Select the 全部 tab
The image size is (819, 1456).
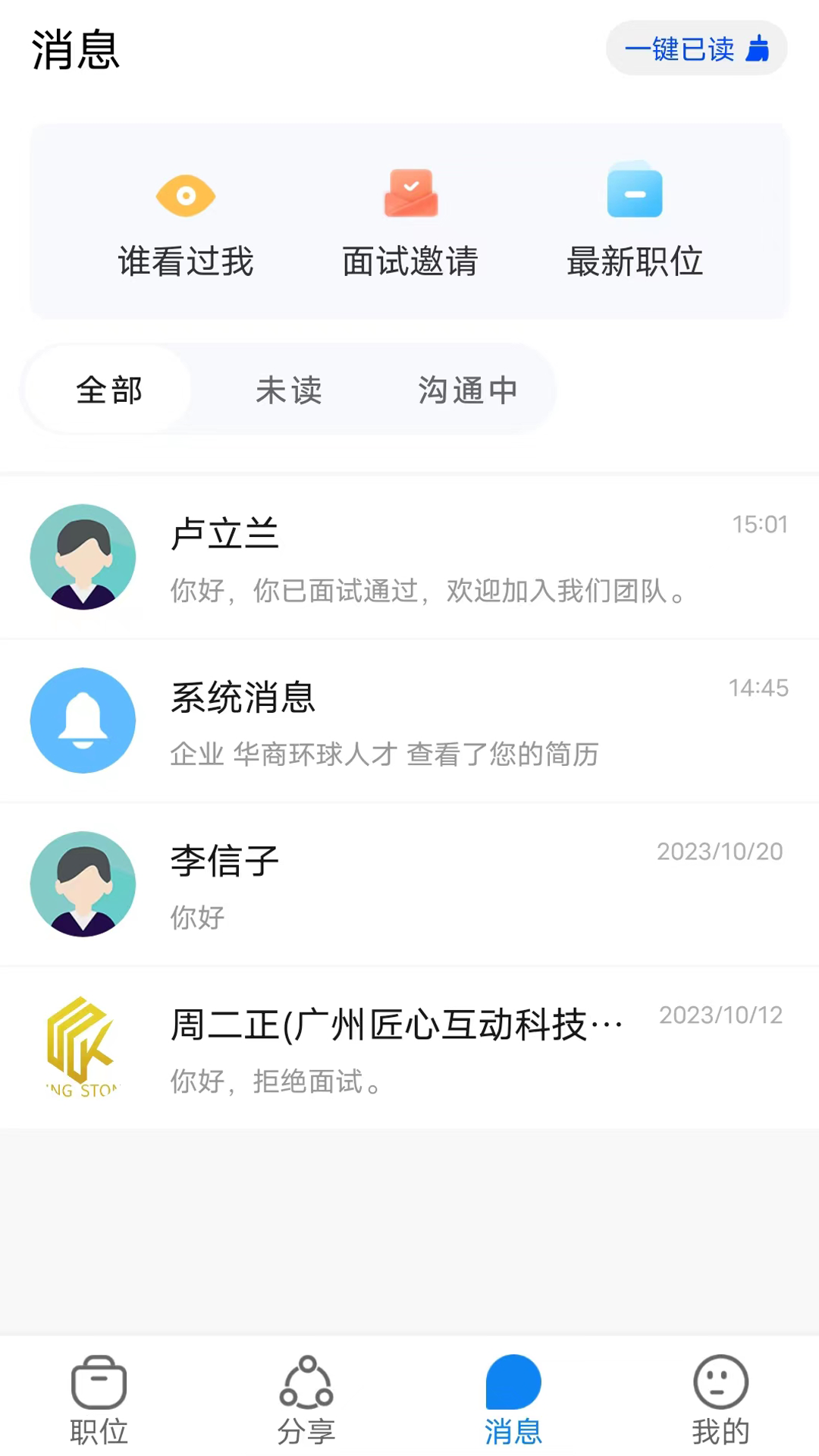click(108, 390)
